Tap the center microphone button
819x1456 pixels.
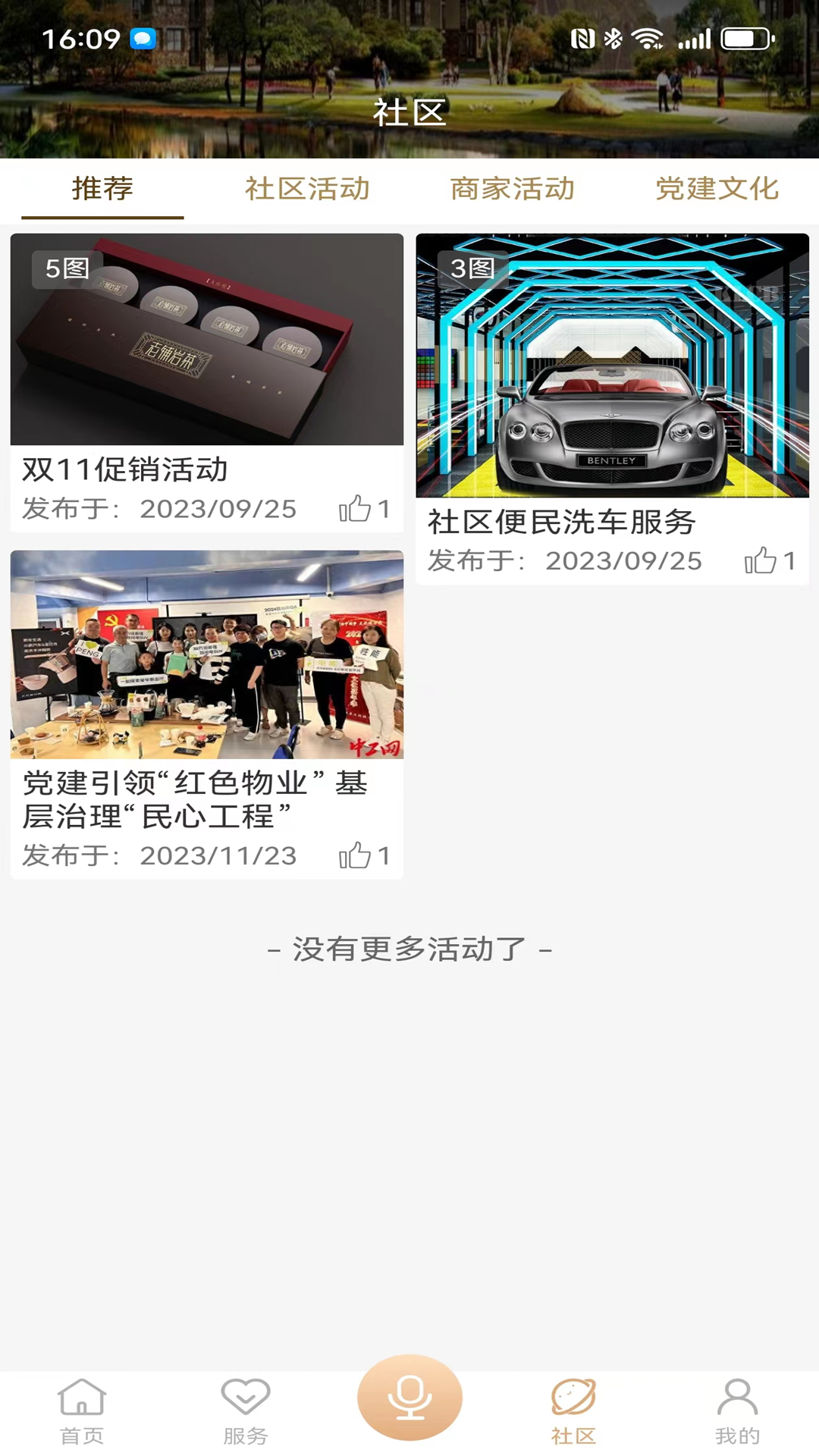[409, 1397]
